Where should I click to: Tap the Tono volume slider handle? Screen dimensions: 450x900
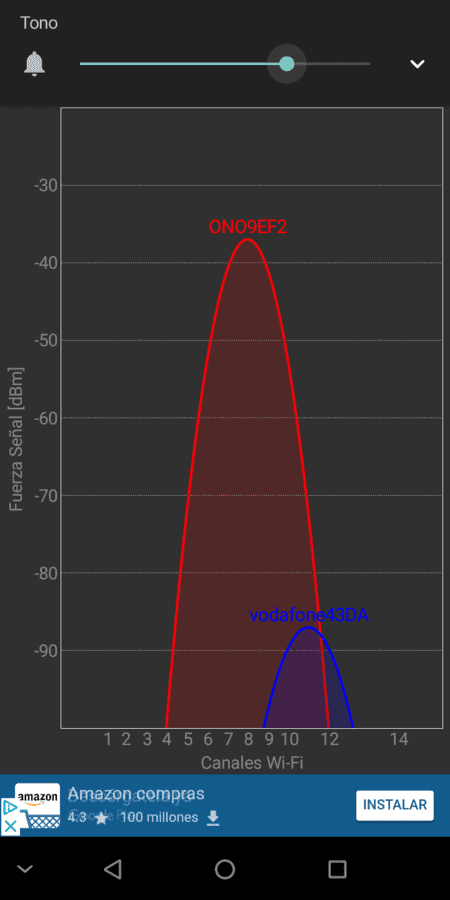(x=286, y=64)
